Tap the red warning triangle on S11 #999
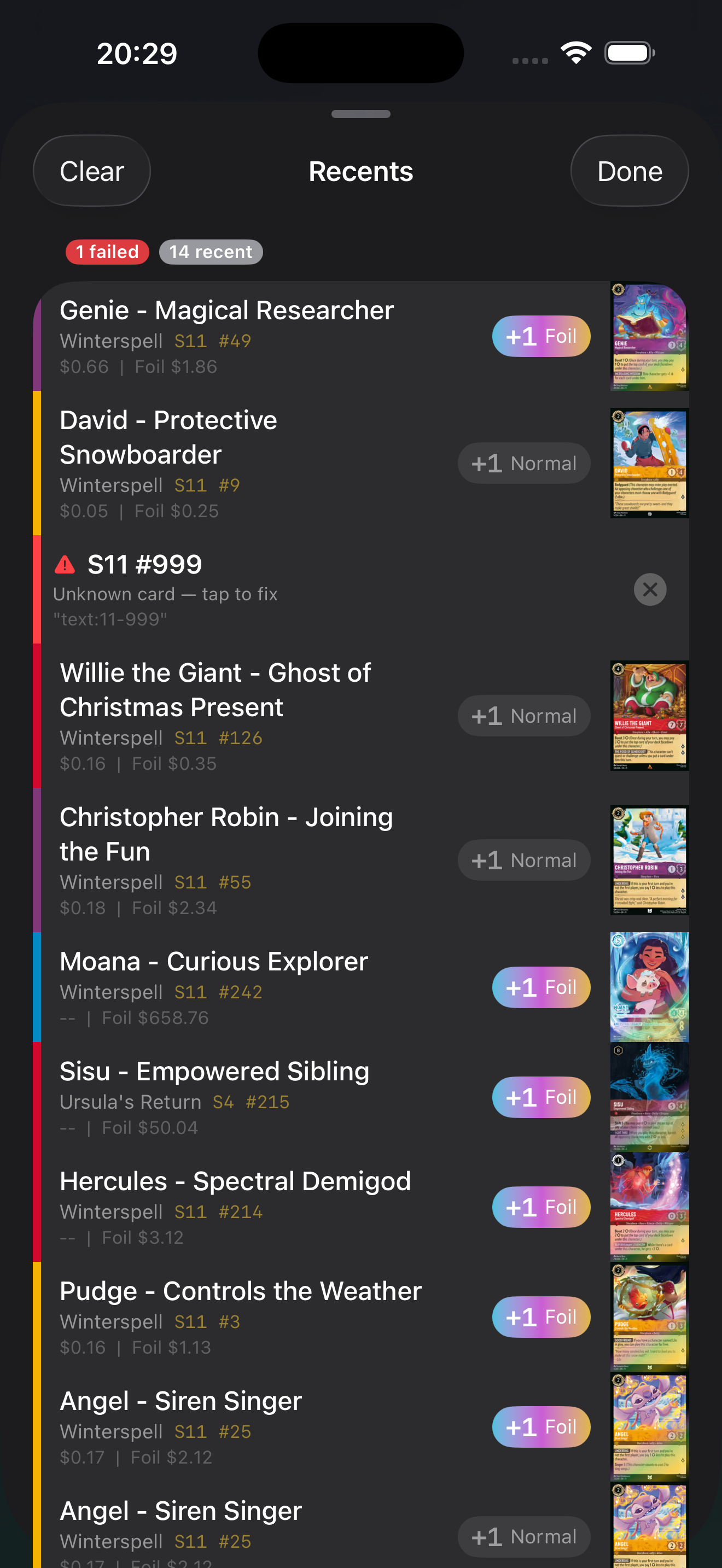 coord(65,564)
